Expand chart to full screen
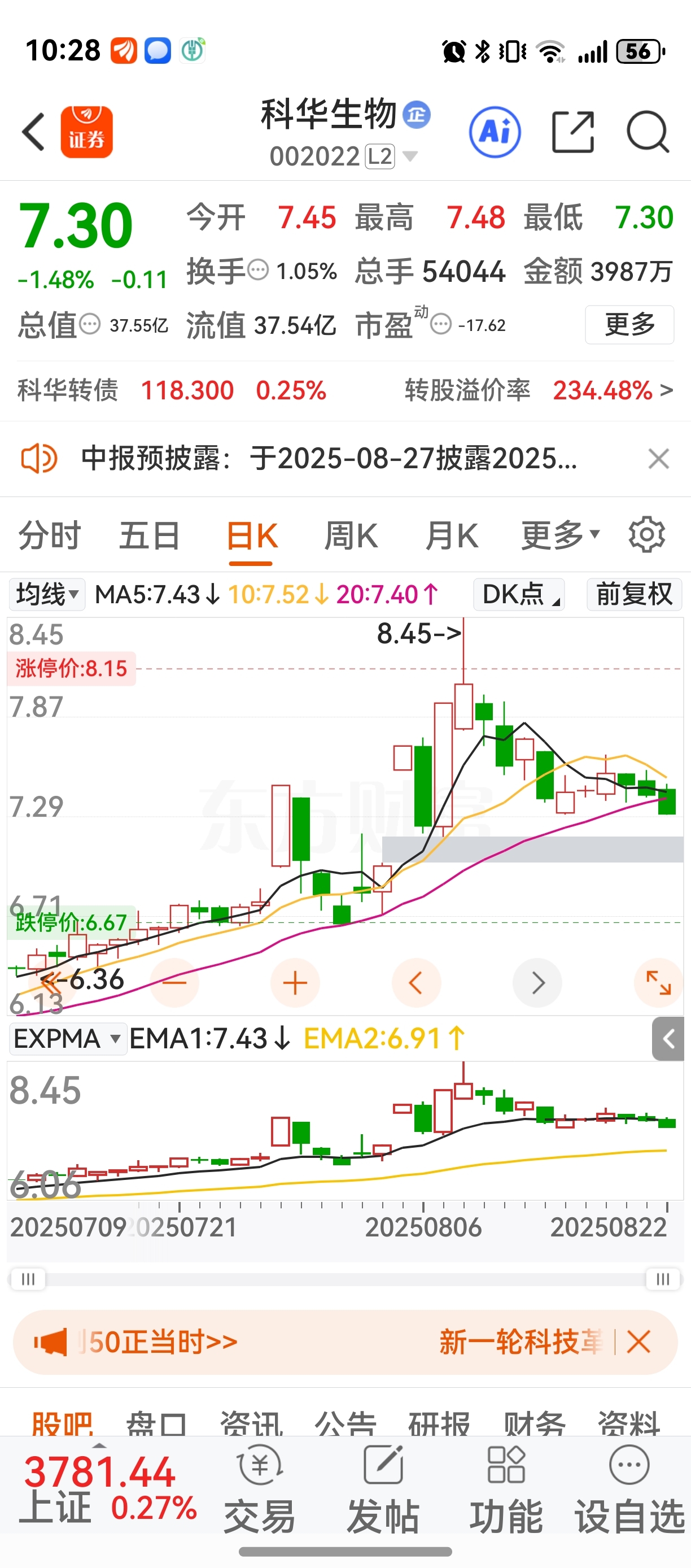Viewport: 691px width, 1568px height. click(x=658, y=982)
